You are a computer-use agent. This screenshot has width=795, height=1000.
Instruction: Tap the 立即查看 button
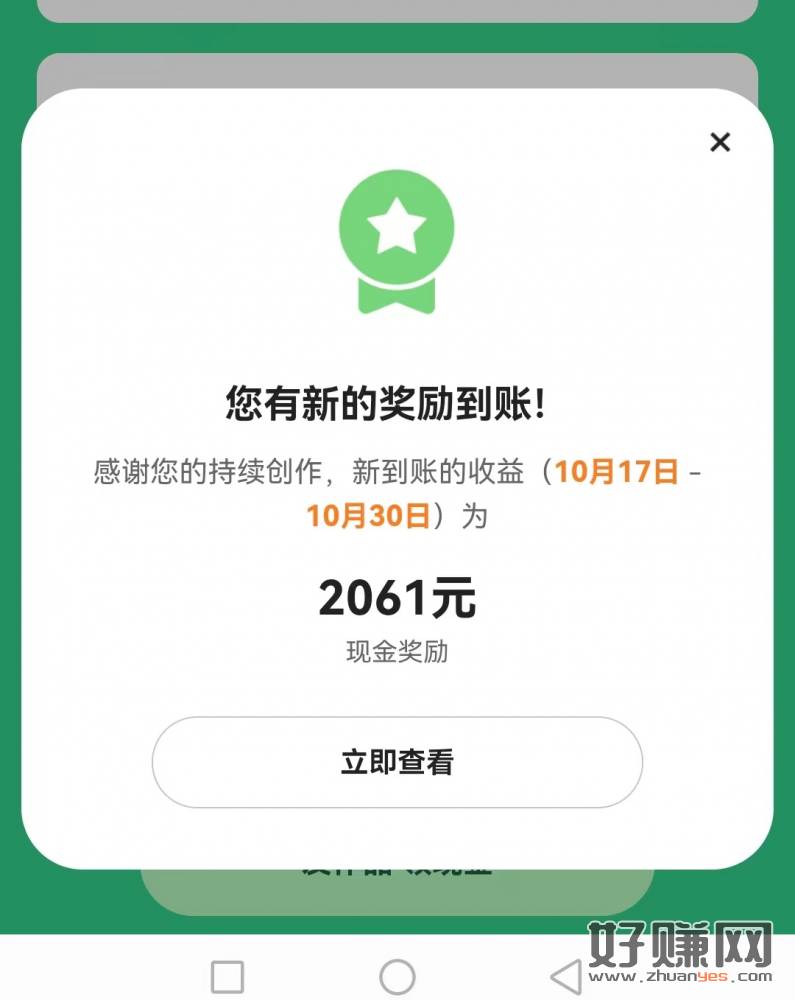pyautogui.click(x=397, y=762)
